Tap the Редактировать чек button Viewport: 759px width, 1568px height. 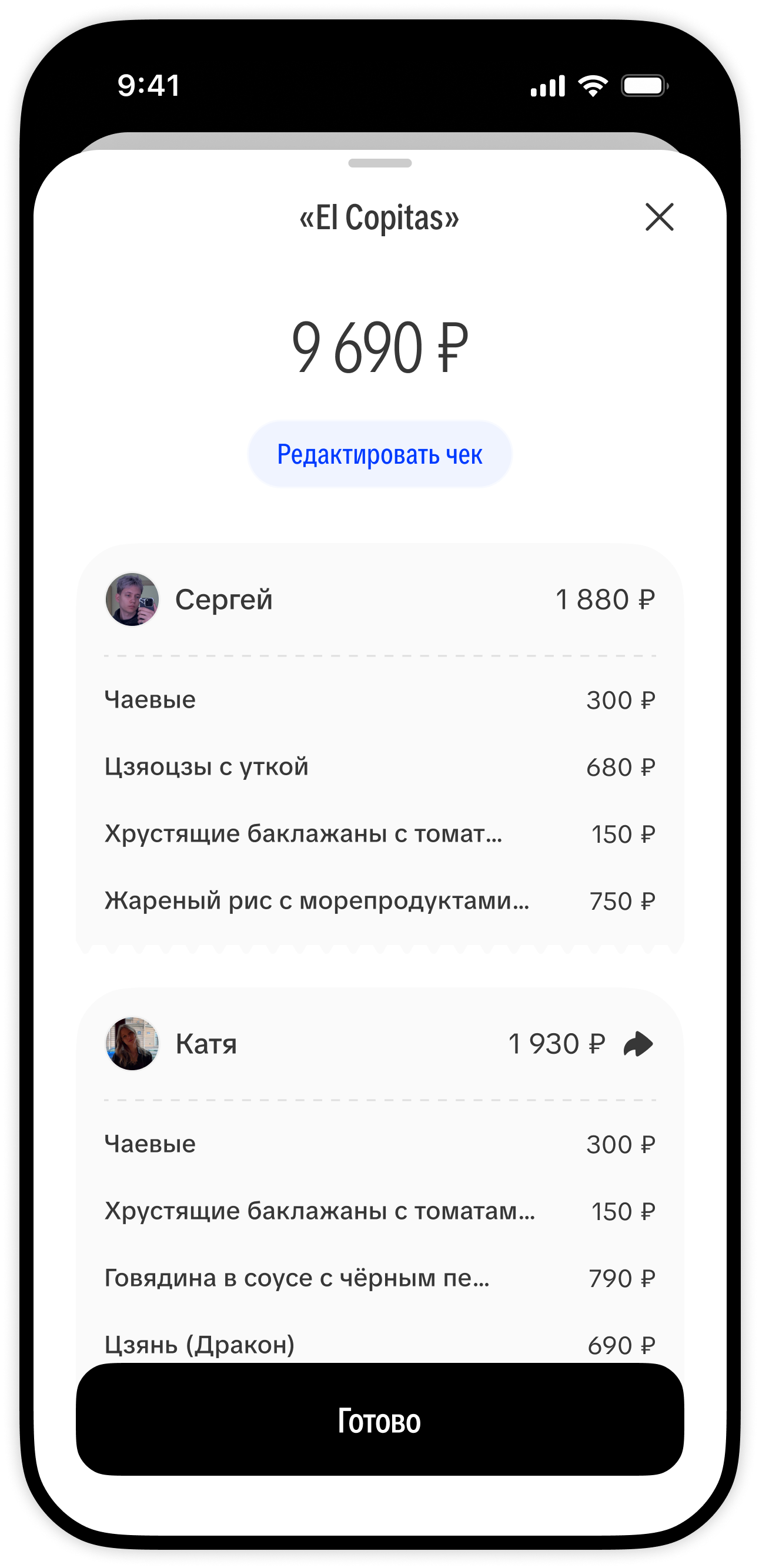[x=380, y=454]
